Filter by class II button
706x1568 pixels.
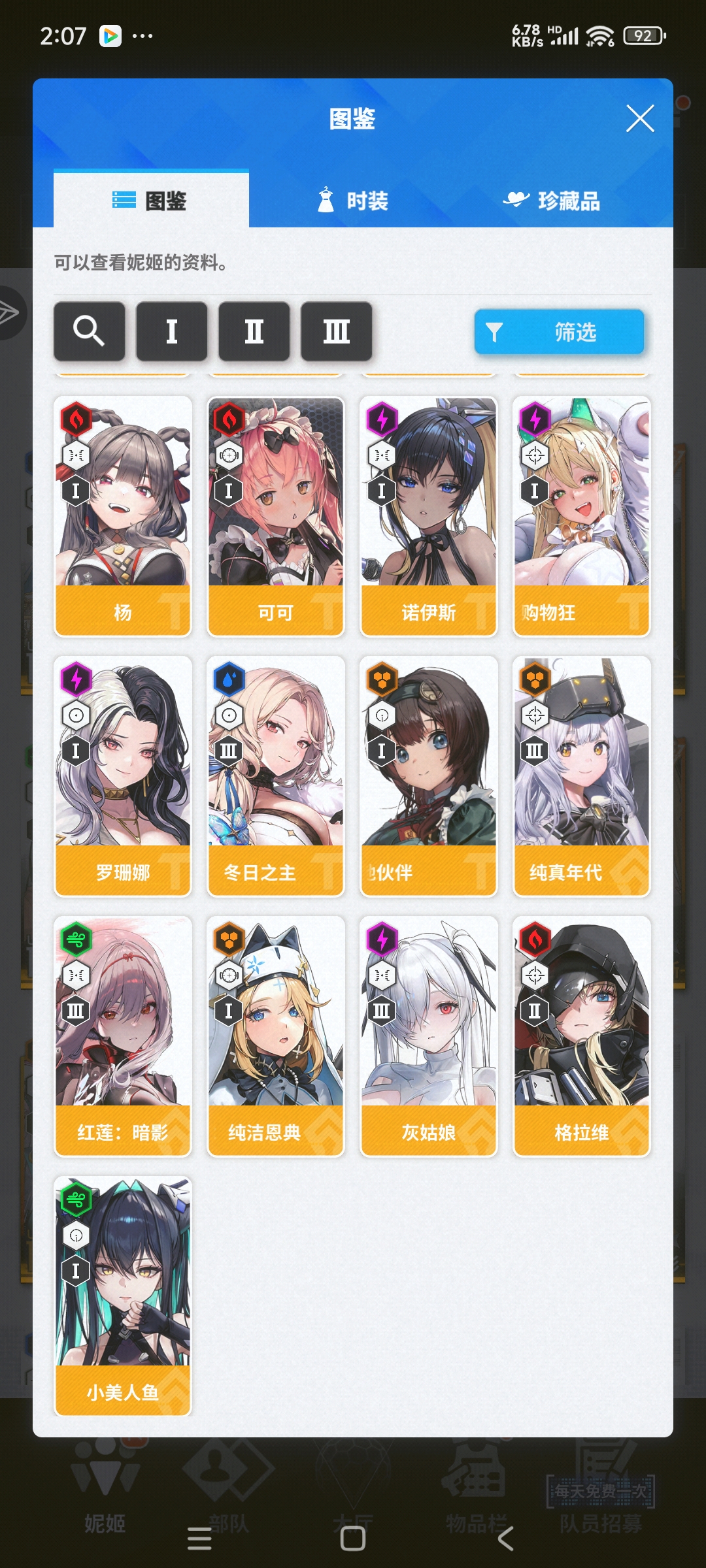point(254,331)
